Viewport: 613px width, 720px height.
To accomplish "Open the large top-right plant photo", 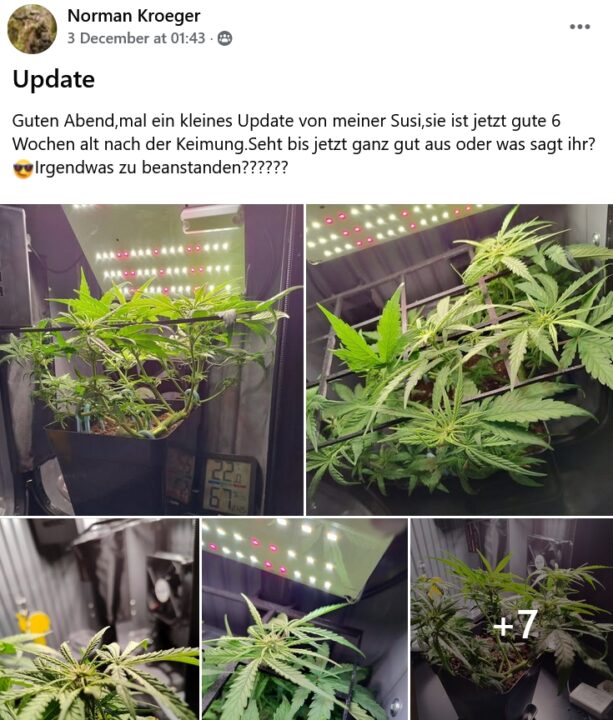I will [459, 359].
